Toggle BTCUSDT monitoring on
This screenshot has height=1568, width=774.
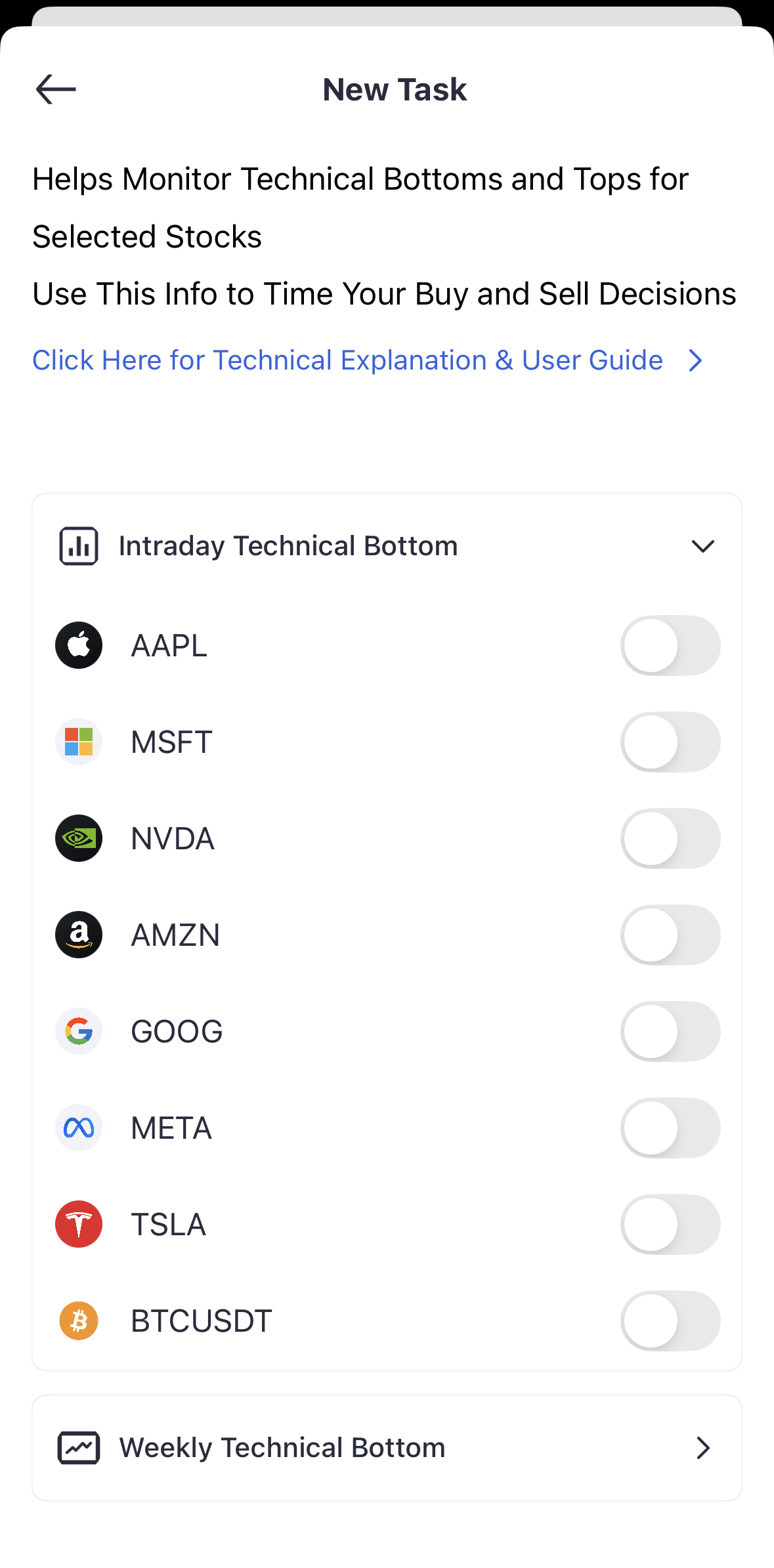click(x=670, y=1321)
